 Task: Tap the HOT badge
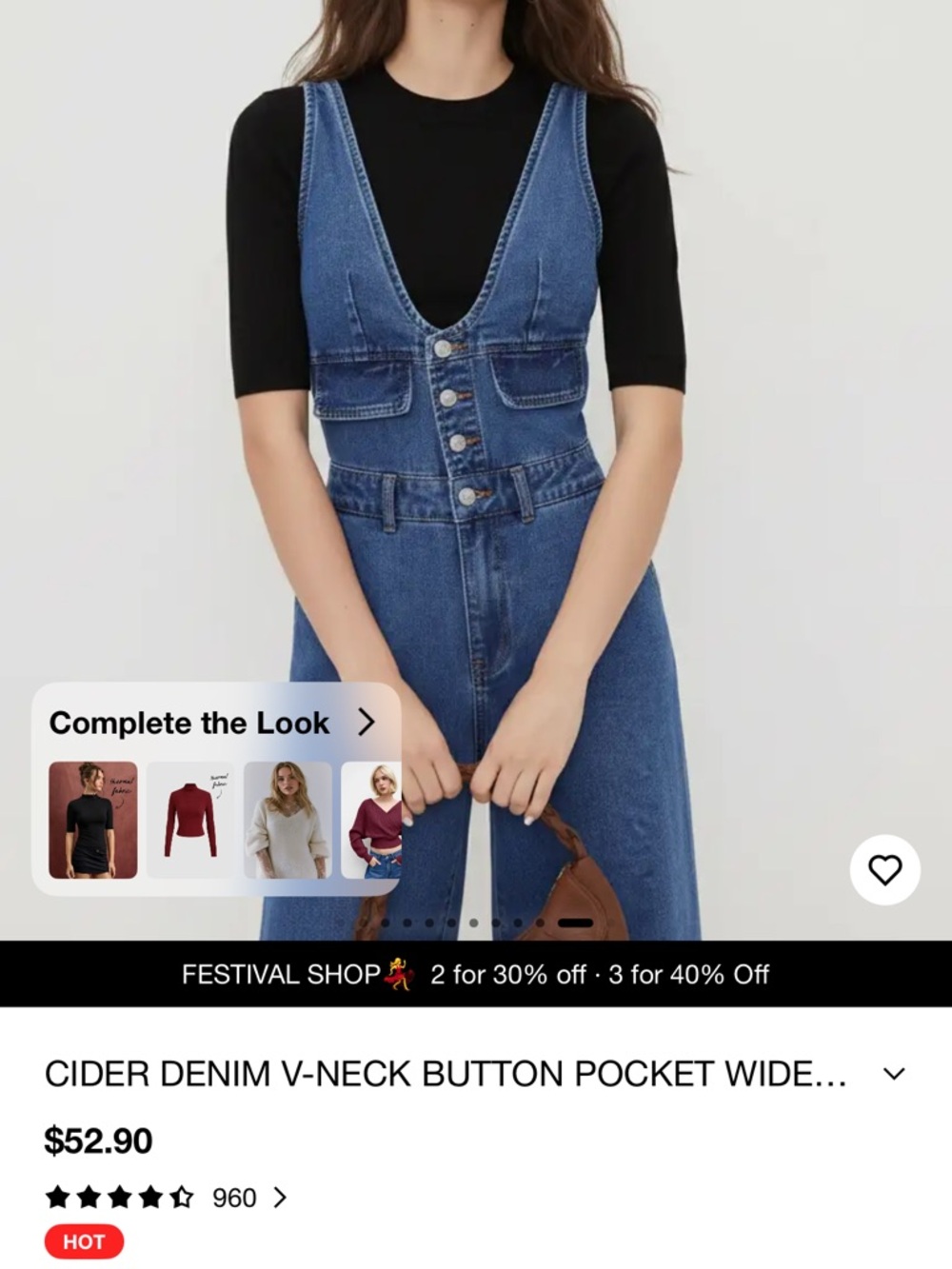click(x=84, y=1241)
